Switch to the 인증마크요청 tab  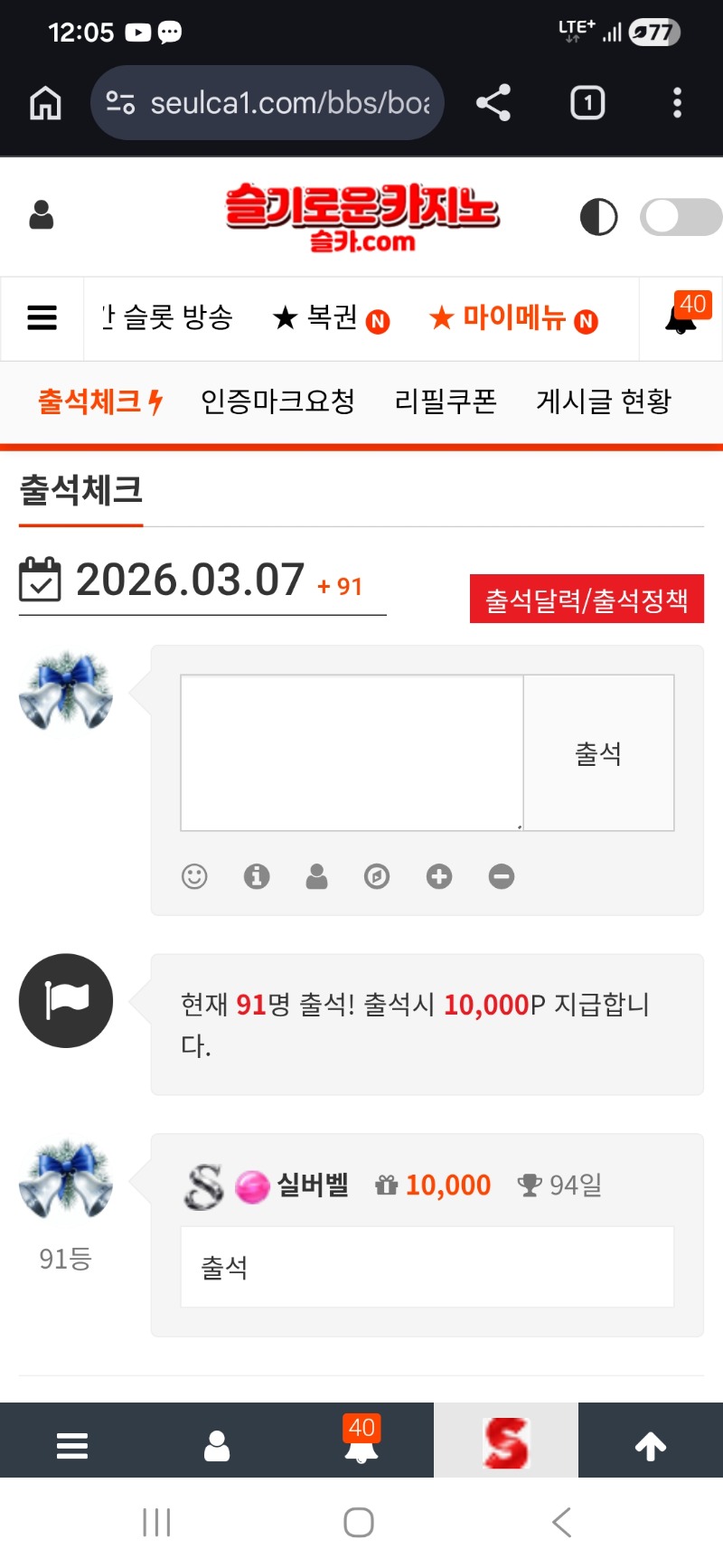pos(277,401)
